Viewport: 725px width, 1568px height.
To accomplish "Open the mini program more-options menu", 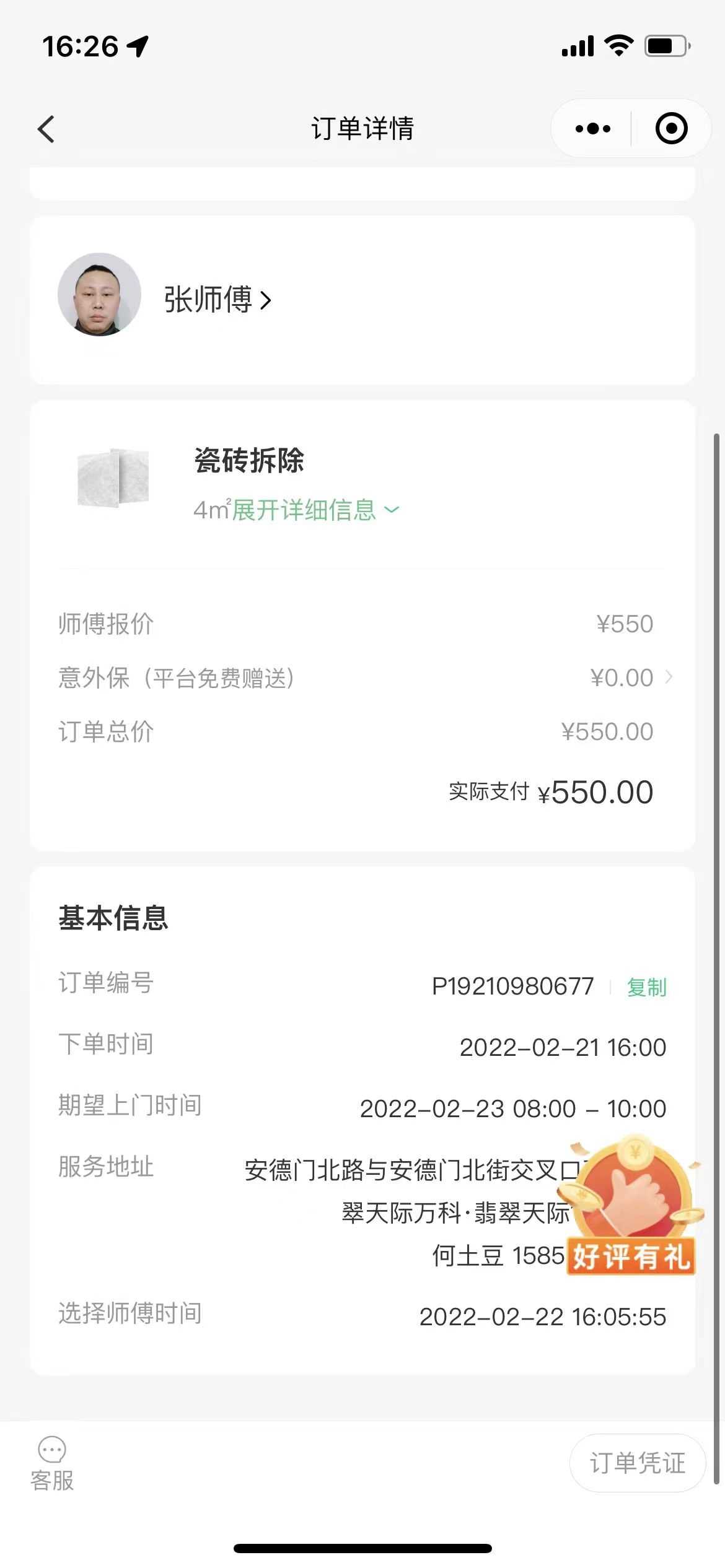I will point(592,129).
